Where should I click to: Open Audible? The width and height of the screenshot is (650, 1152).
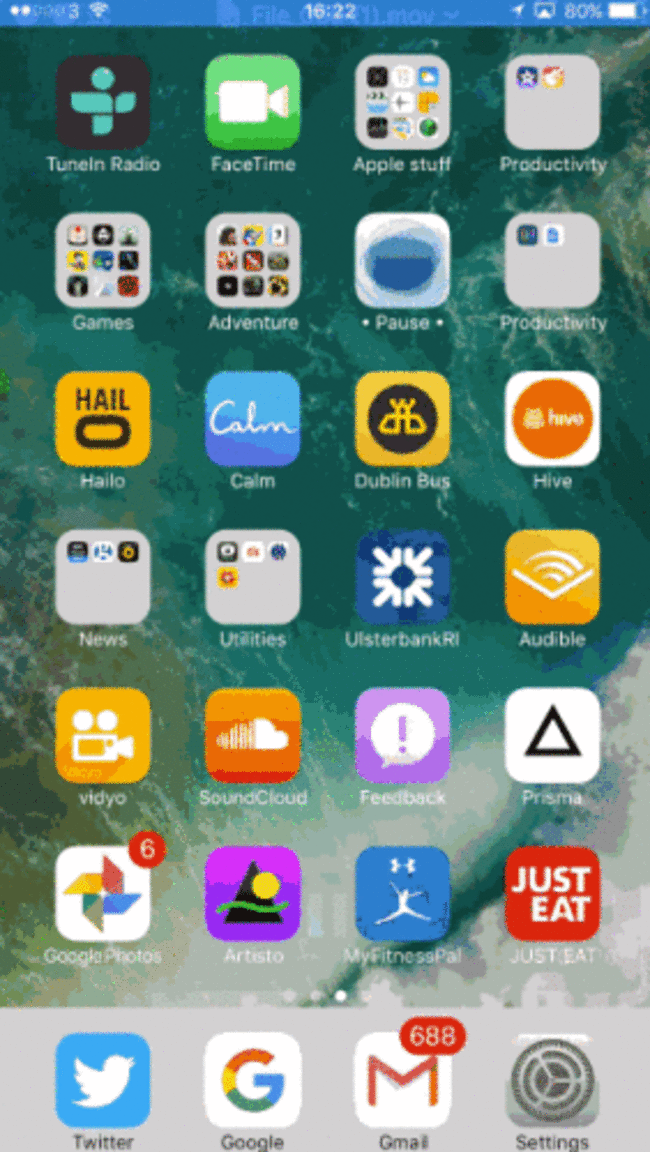(552, 577)
